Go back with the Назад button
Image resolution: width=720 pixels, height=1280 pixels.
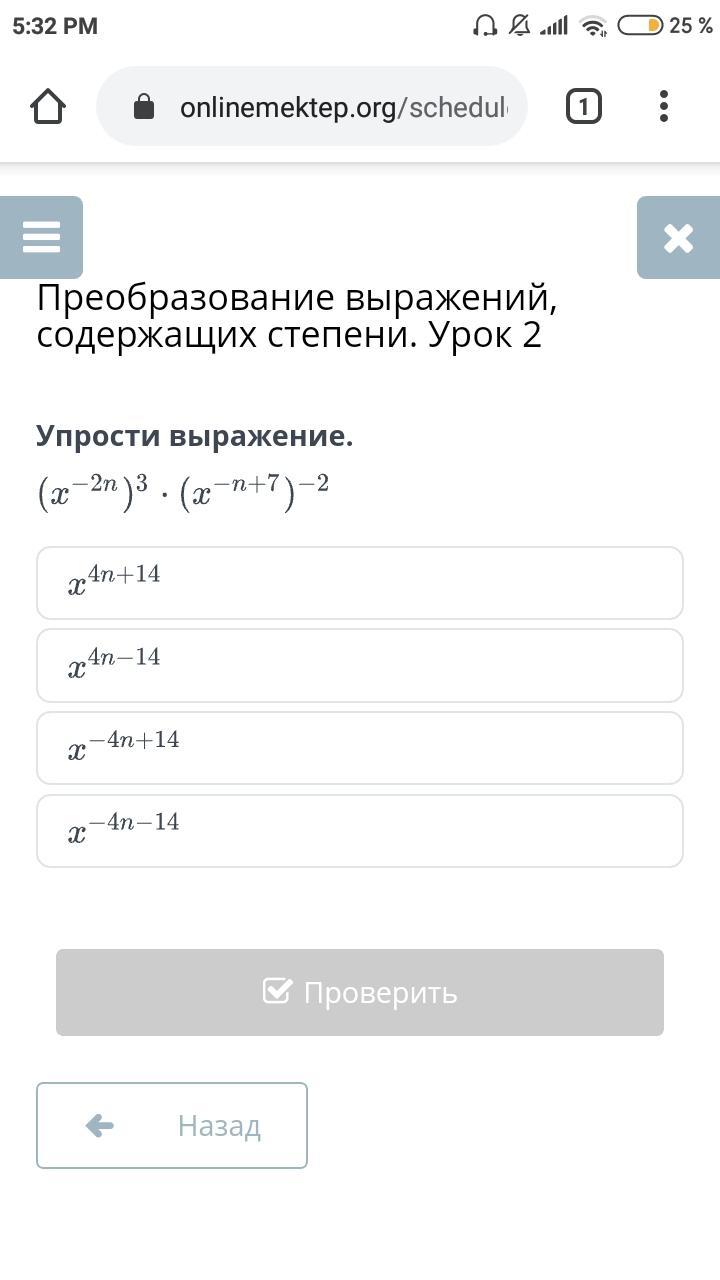pyautogui.click(x=172, y=1125)
